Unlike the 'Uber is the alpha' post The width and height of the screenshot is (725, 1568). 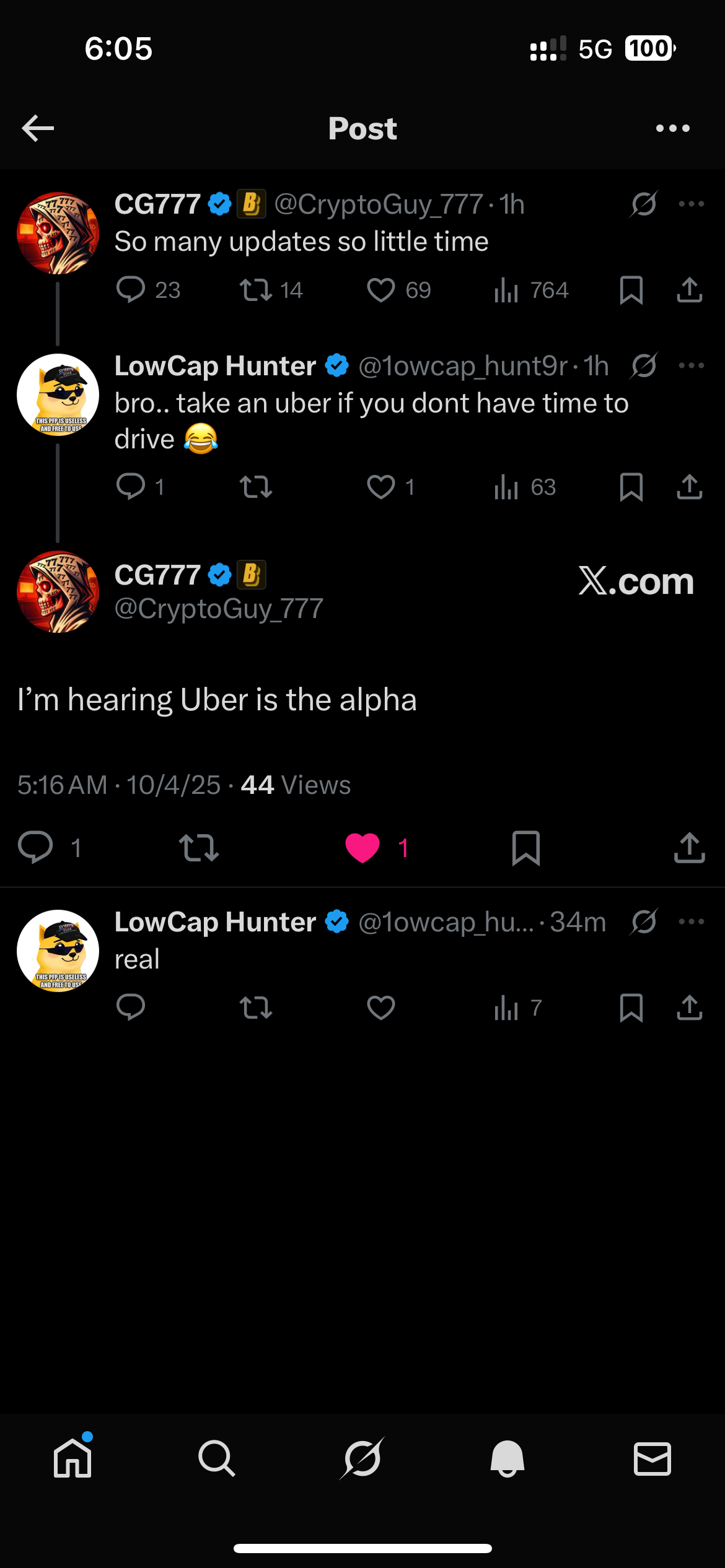(x=362, y=848)
